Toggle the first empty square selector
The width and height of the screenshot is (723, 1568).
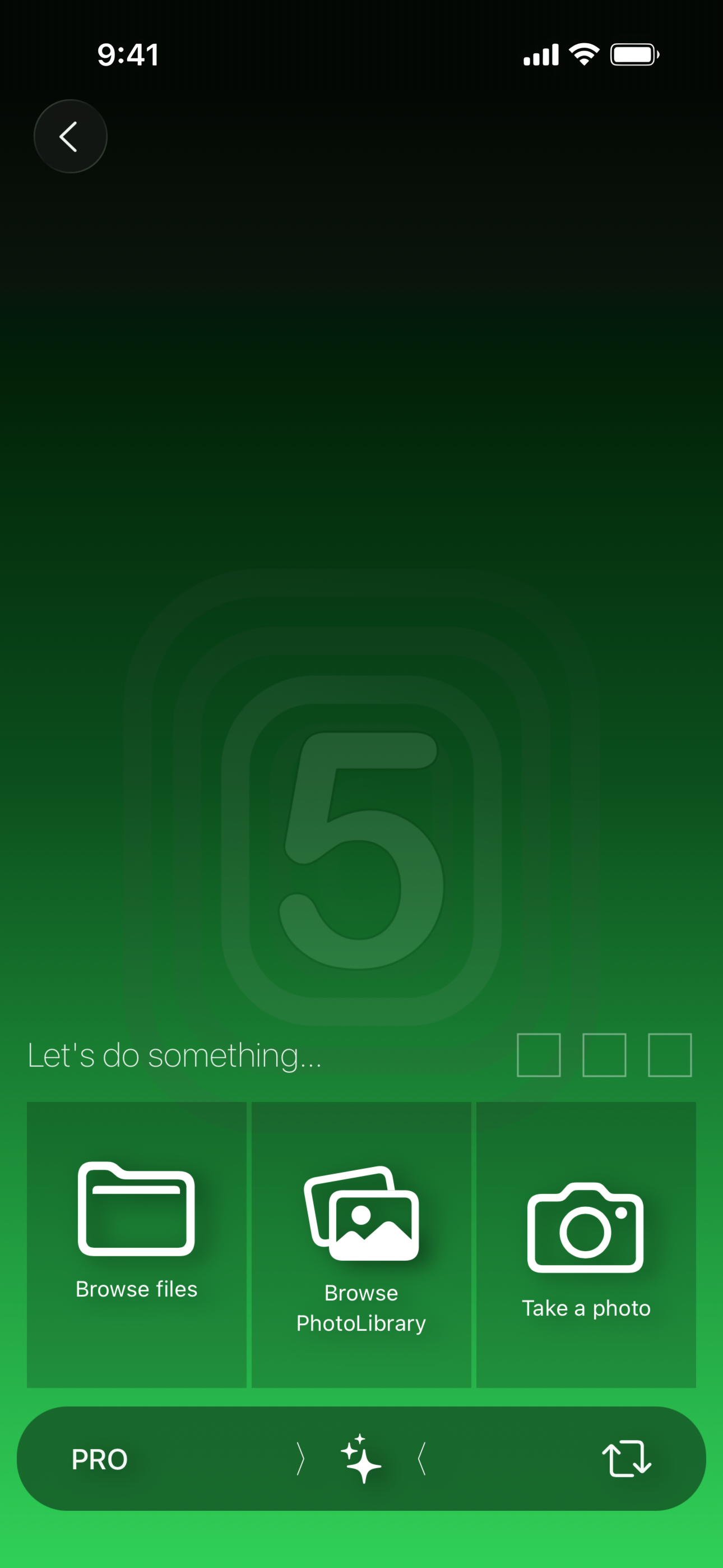(x=539, y=1055)
